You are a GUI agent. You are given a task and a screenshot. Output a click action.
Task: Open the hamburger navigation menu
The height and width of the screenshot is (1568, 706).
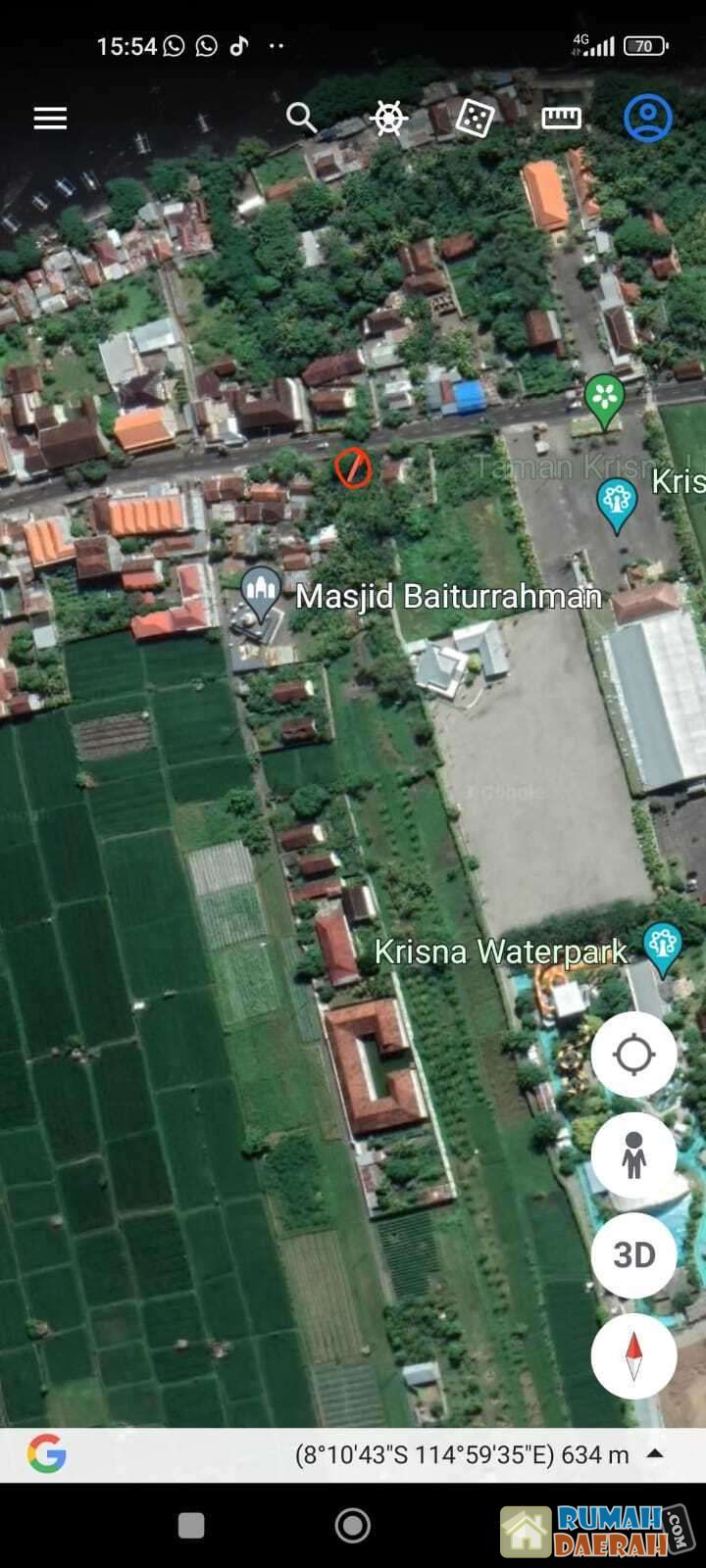[x=49, y=118]
